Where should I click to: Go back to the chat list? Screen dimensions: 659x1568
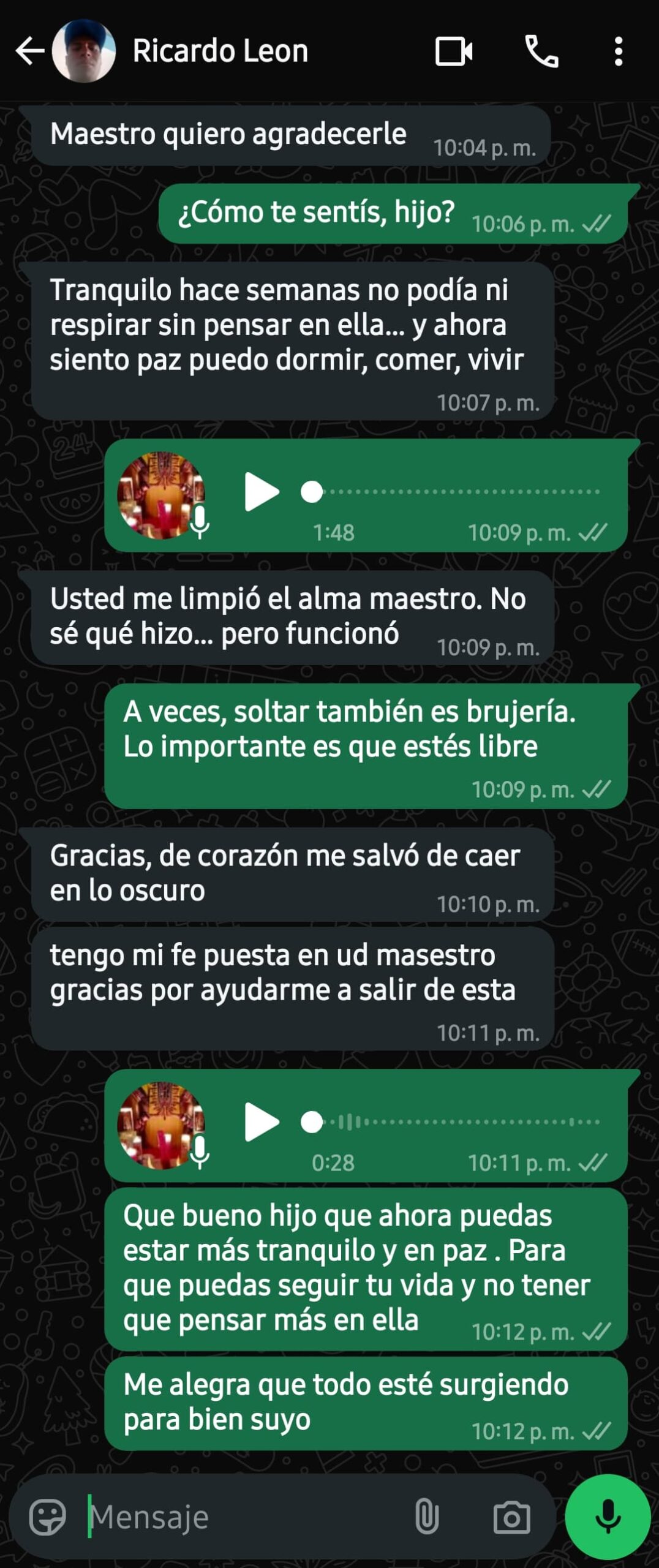28,51
